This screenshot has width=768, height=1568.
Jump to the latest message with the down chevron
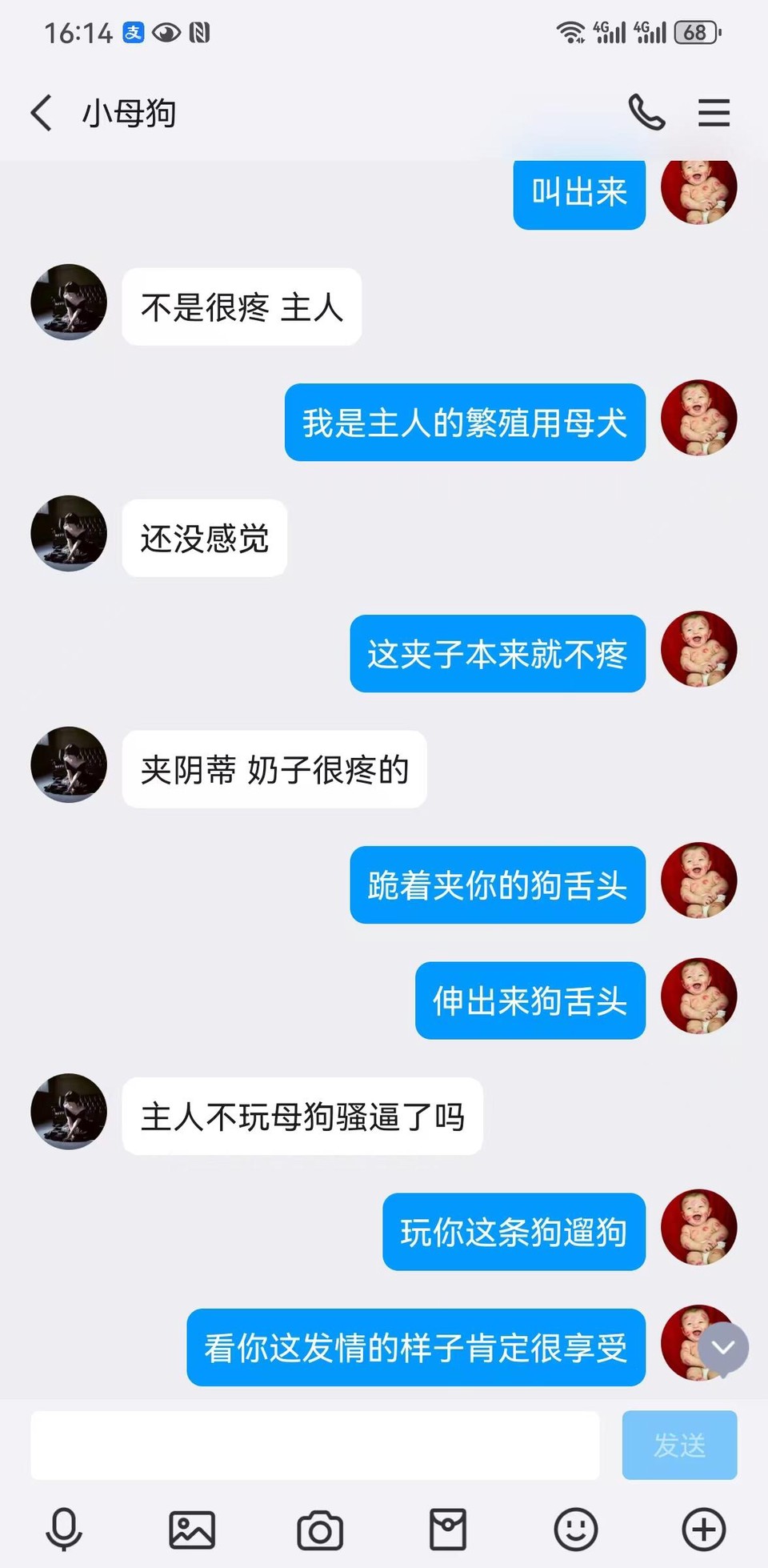pos(723,1349)
